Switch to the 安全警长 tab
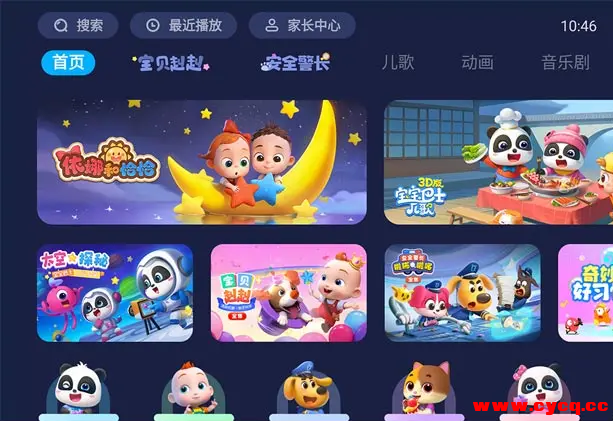 coord(294,63)
